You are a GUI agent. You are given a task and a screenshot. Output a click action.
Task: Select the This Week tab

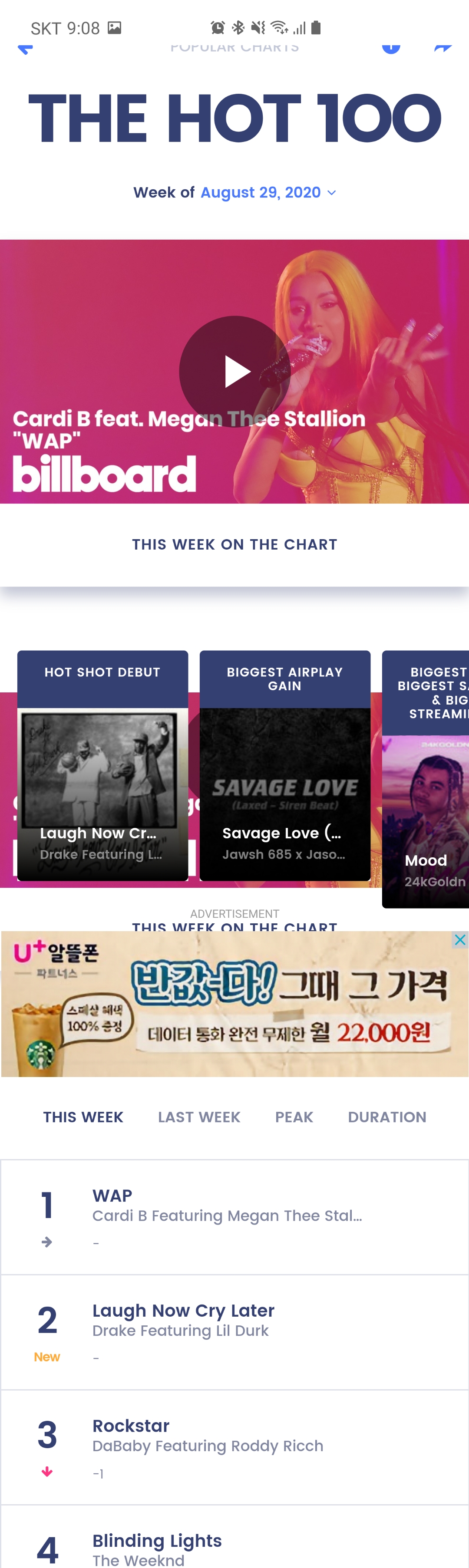tap(83, 1117)
